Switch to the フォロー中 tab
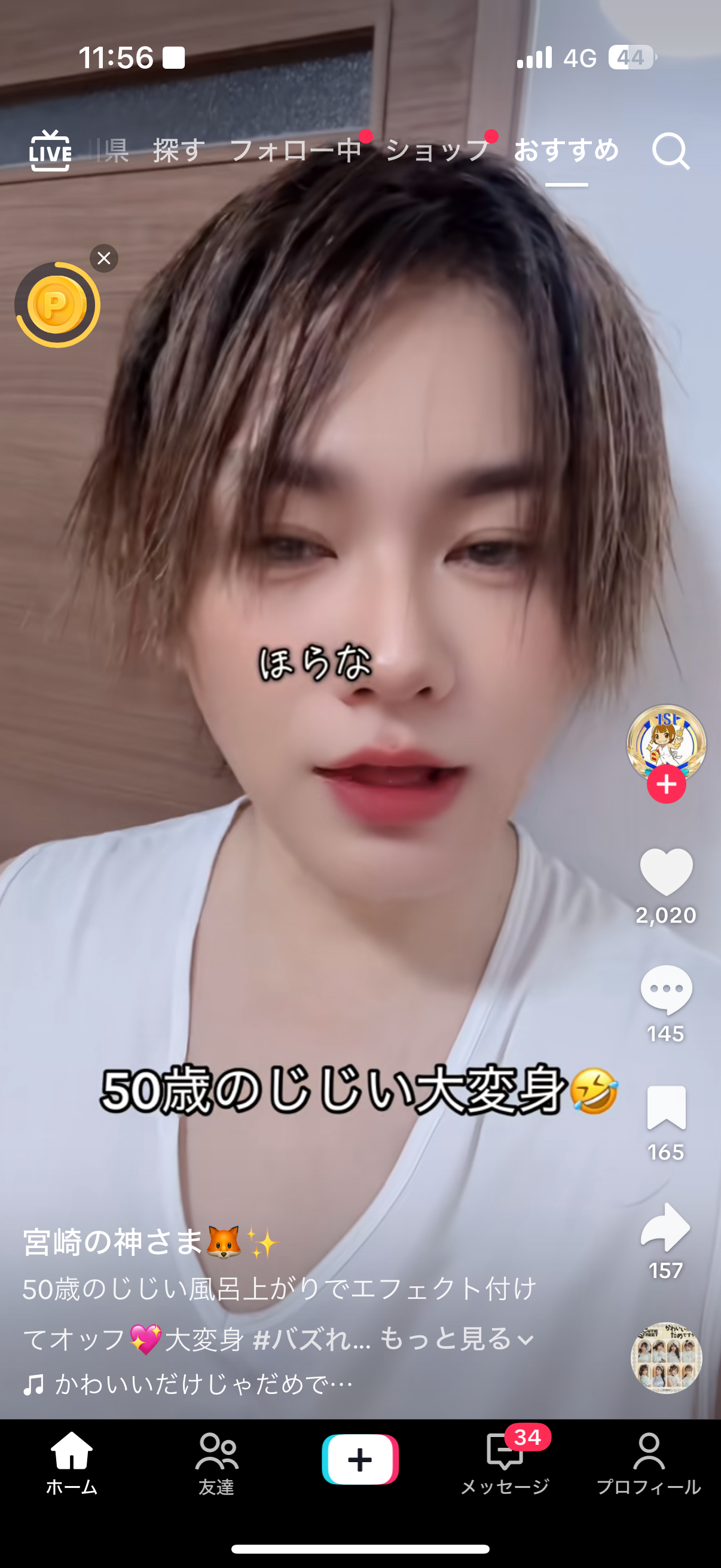Image resolution: width=721 pixels, height=1568 pixels. pyautogui.click(x=297, y=150)
